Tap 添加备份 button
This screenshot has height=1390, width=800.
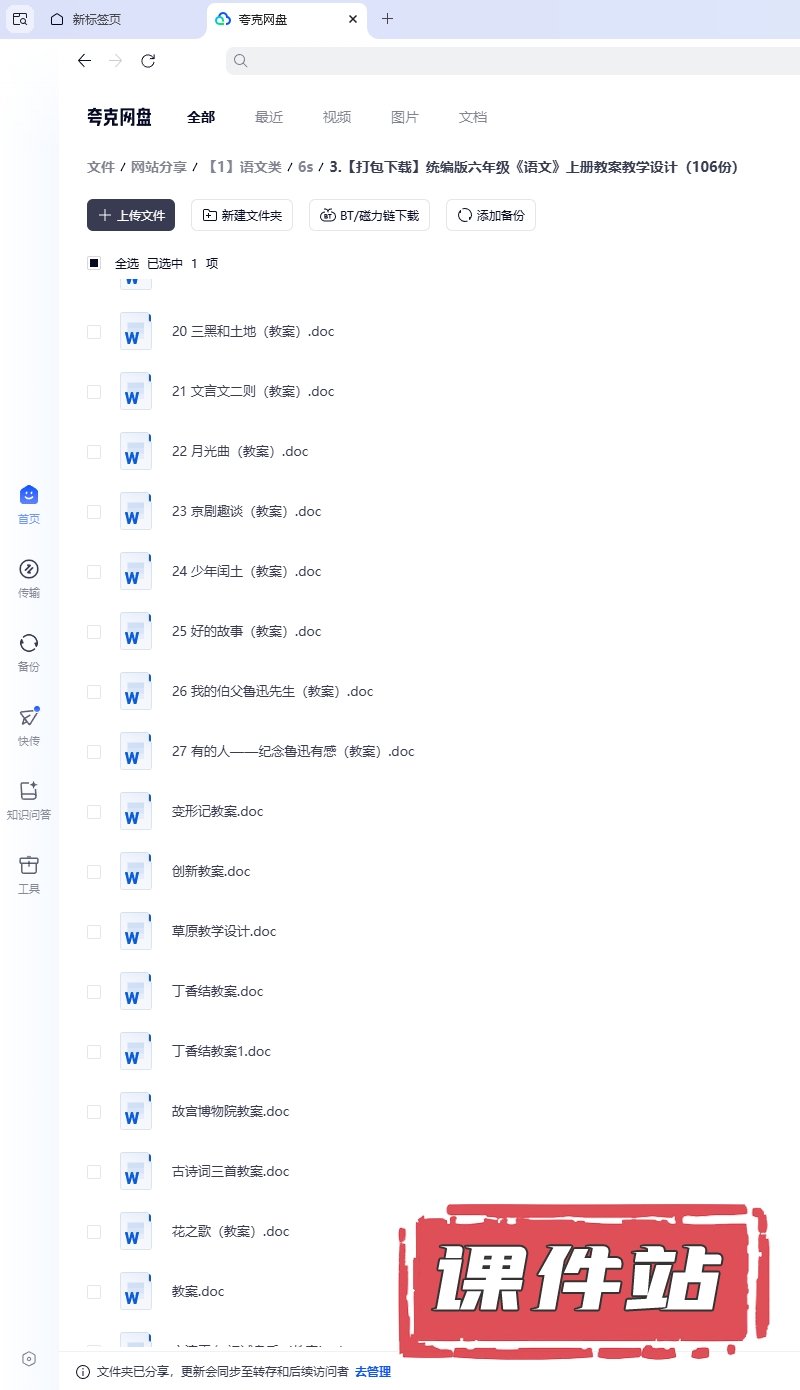click(490, 215)
